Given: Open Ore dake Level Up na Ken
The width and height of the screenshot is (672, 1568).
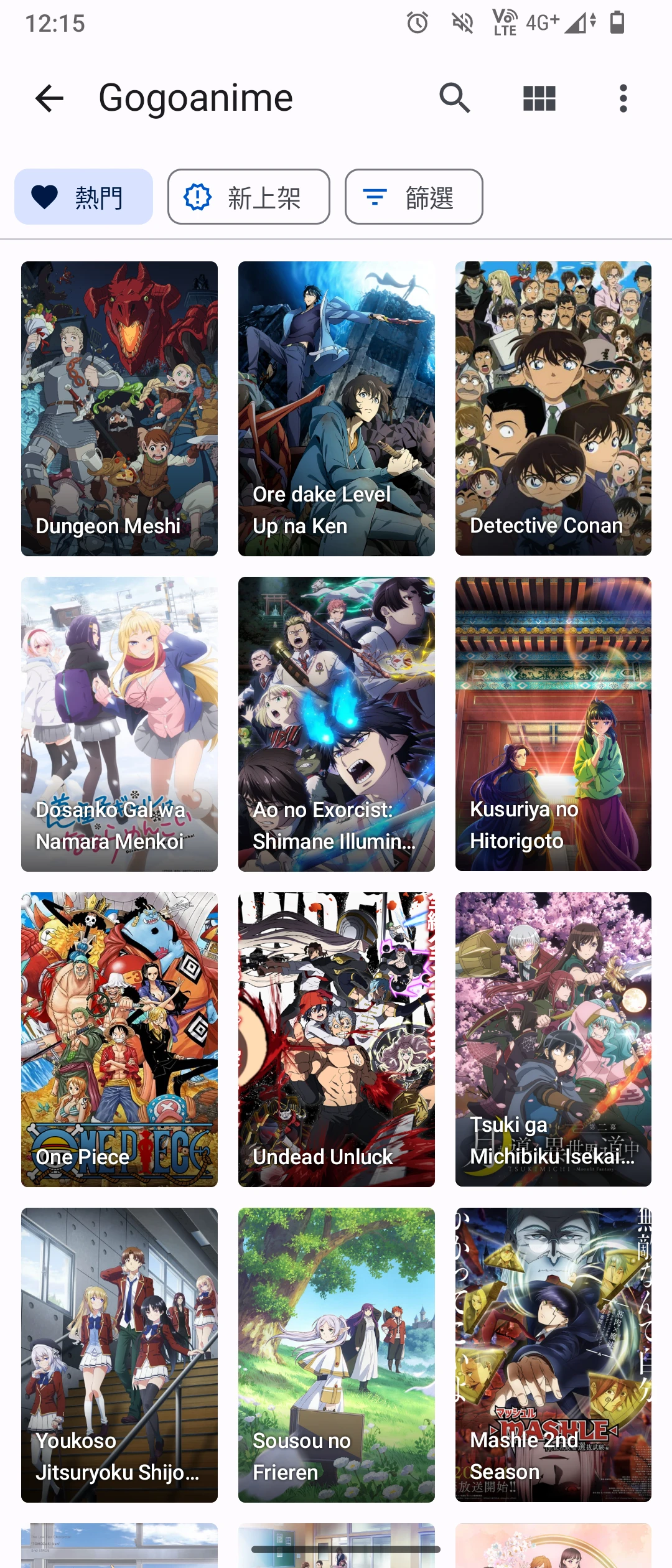Looking at the screenshot, I should [336, 408].
